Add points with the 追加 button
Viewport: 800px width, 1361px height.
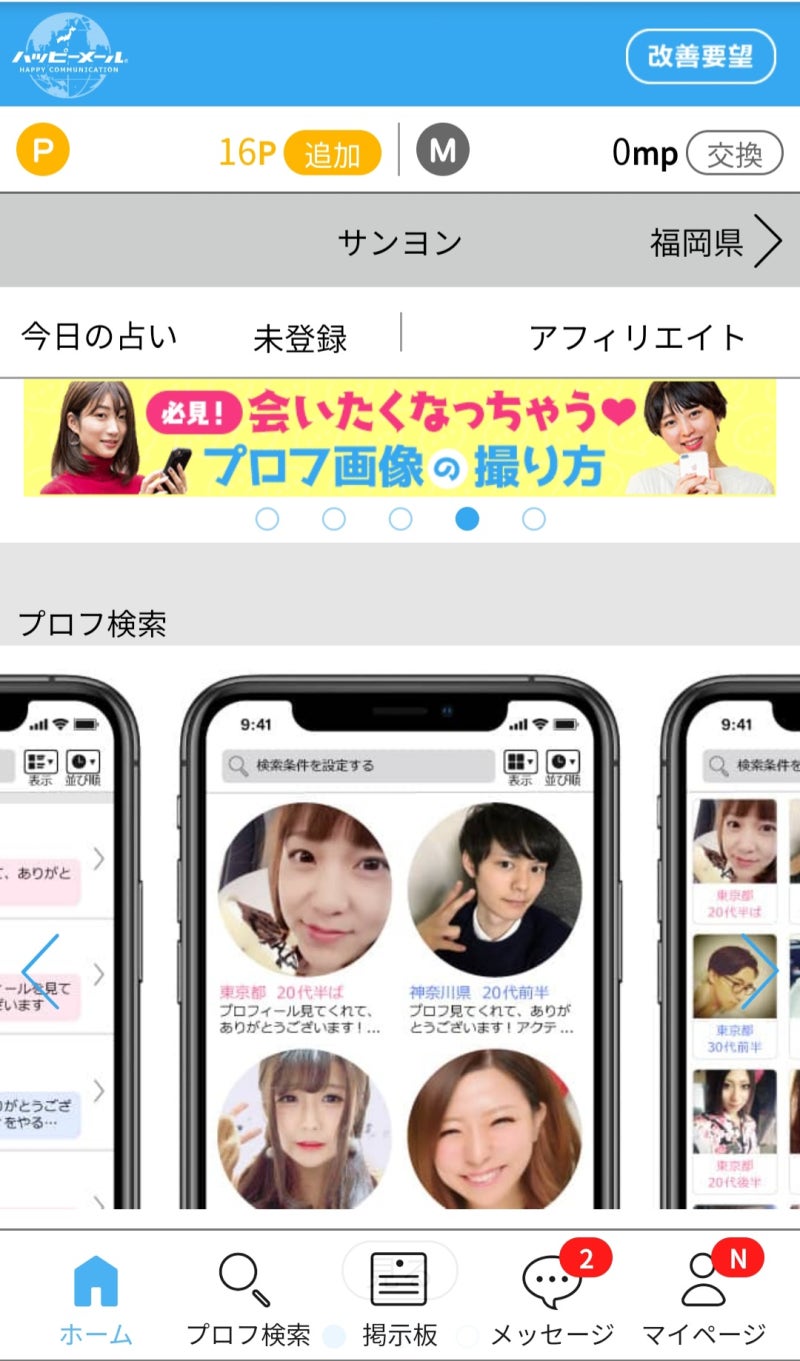(x=332, y=154)
